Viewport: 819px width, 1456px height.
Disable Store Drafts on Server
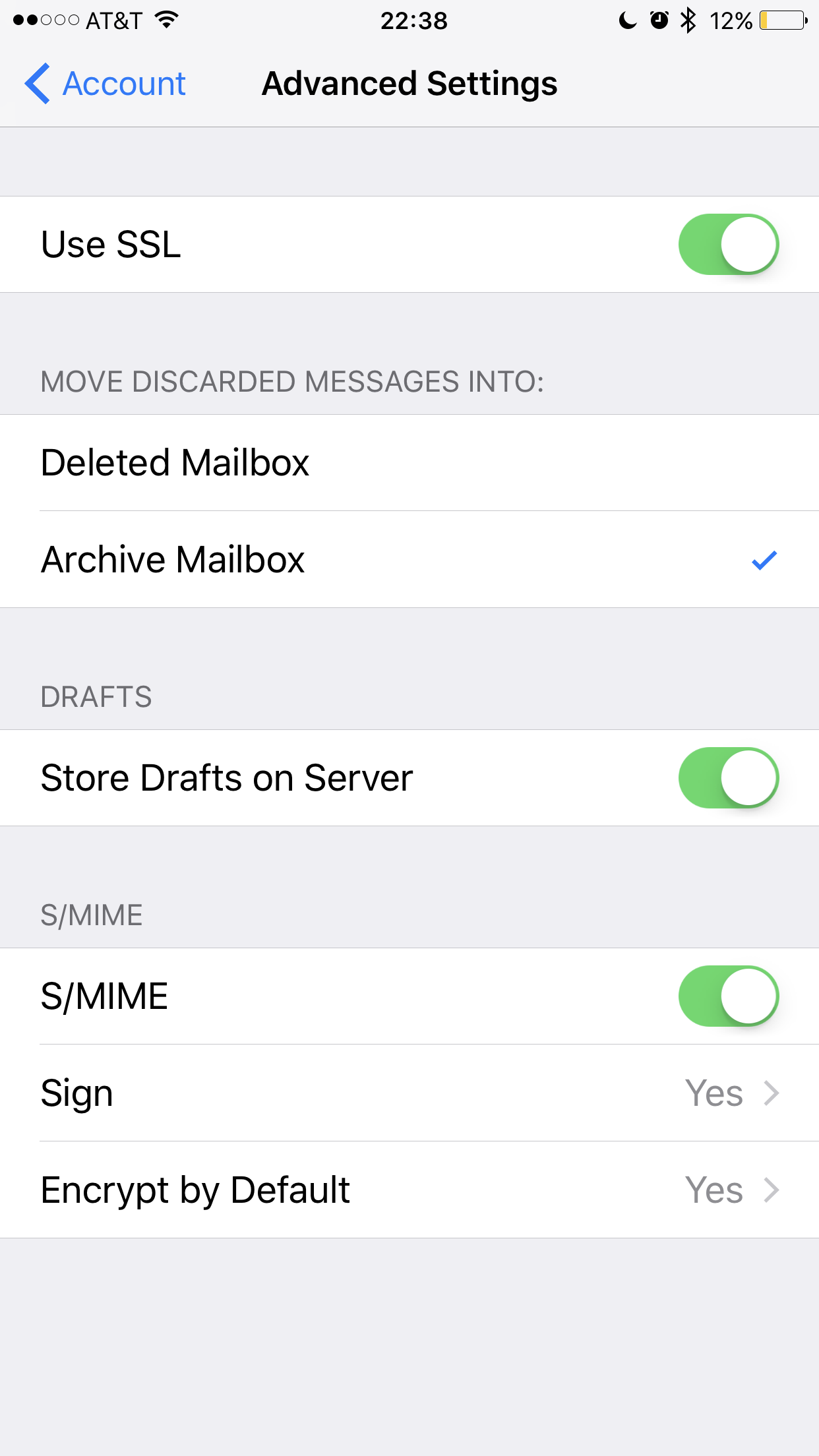[x=728, y=778]
